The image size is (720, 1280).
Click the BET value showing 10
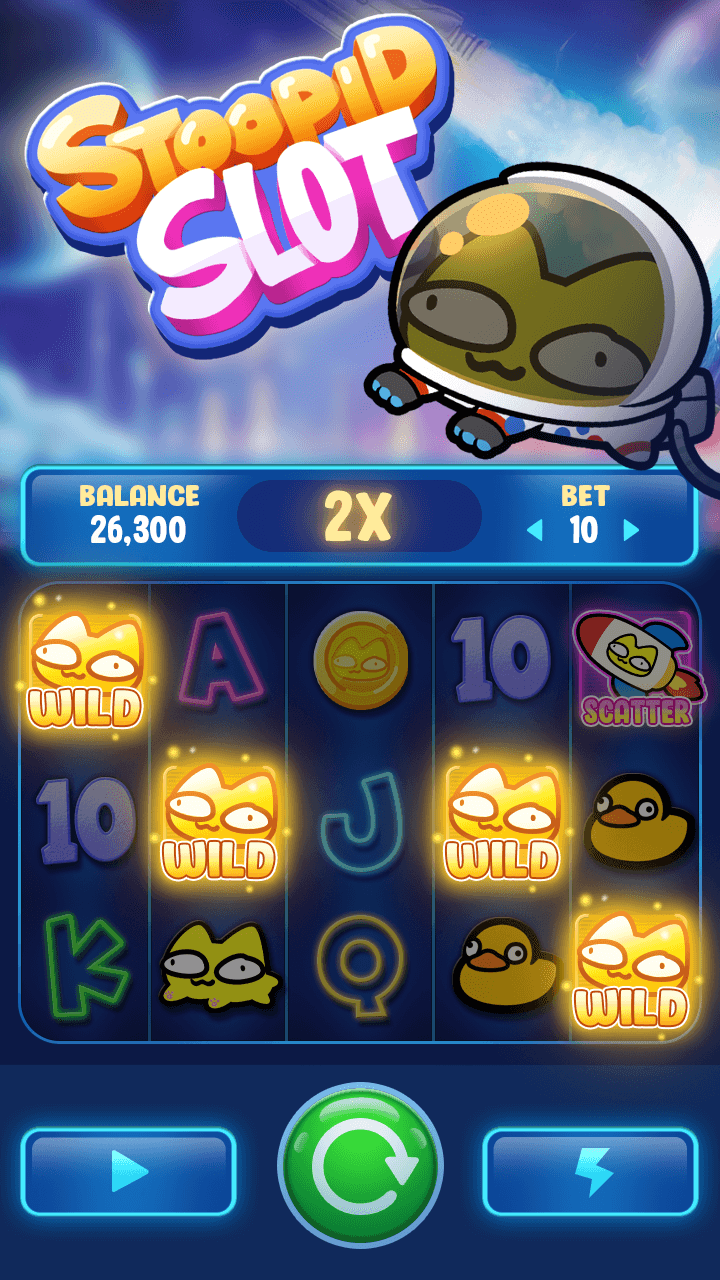(x=585, y=531)
